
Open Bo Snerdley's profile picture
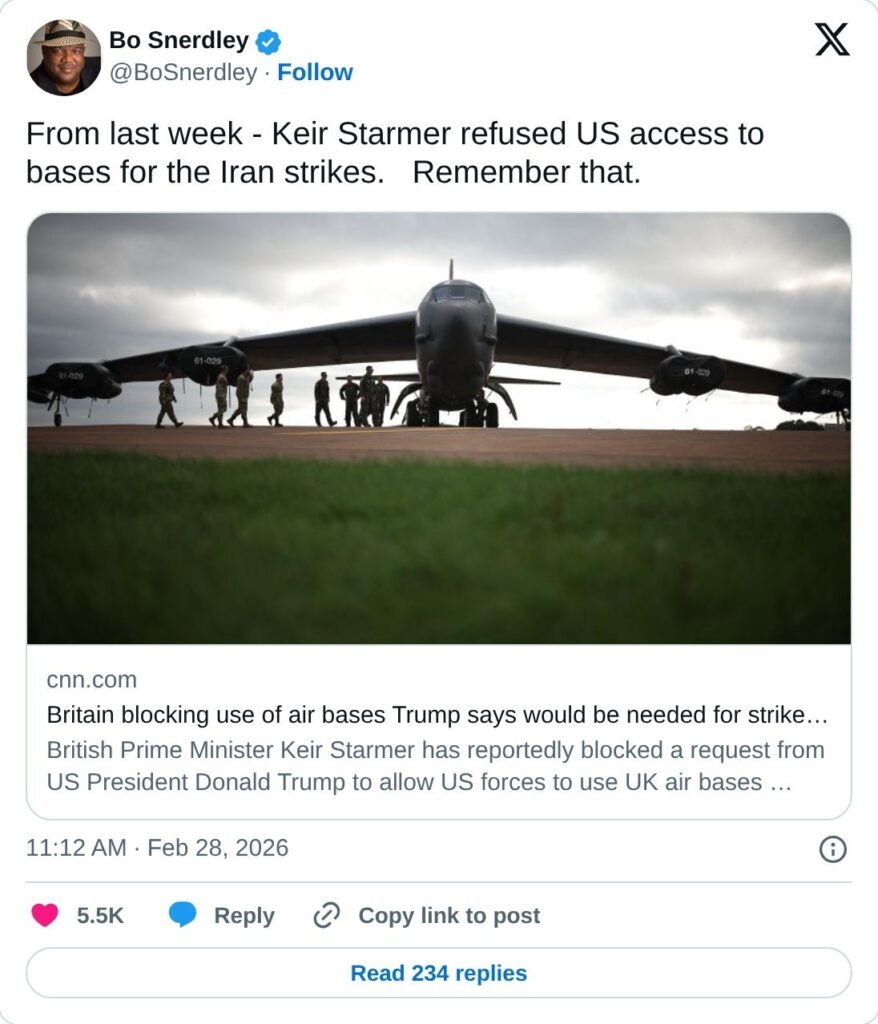pos(64,57)
